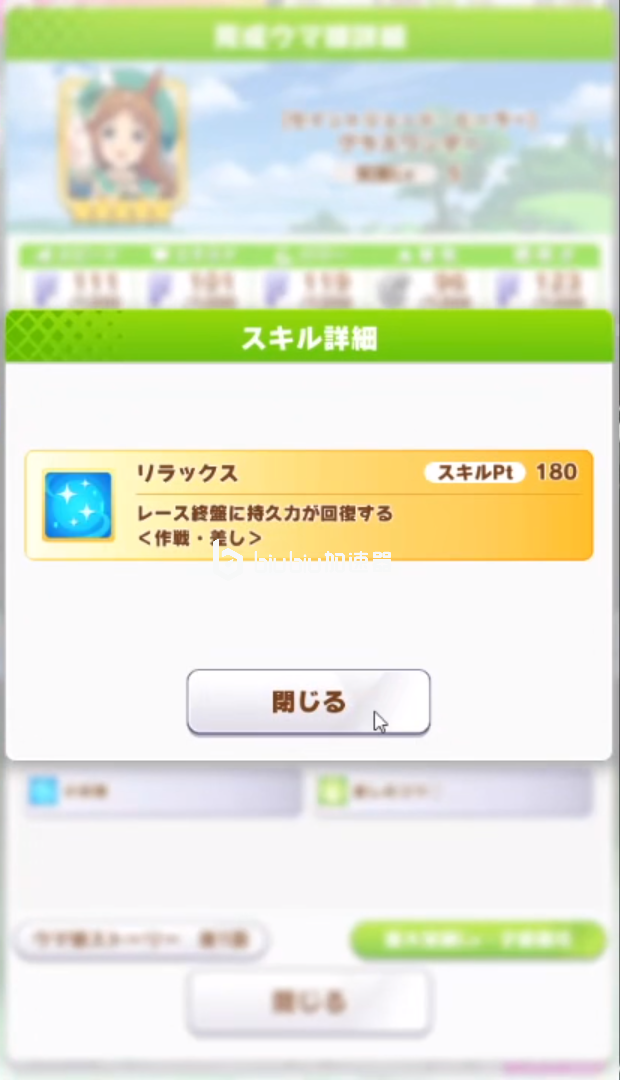Screen dimensions: 620x1080
Task: Close the スキル詳細 dialog with 閉じる
Action: point(308,702)
